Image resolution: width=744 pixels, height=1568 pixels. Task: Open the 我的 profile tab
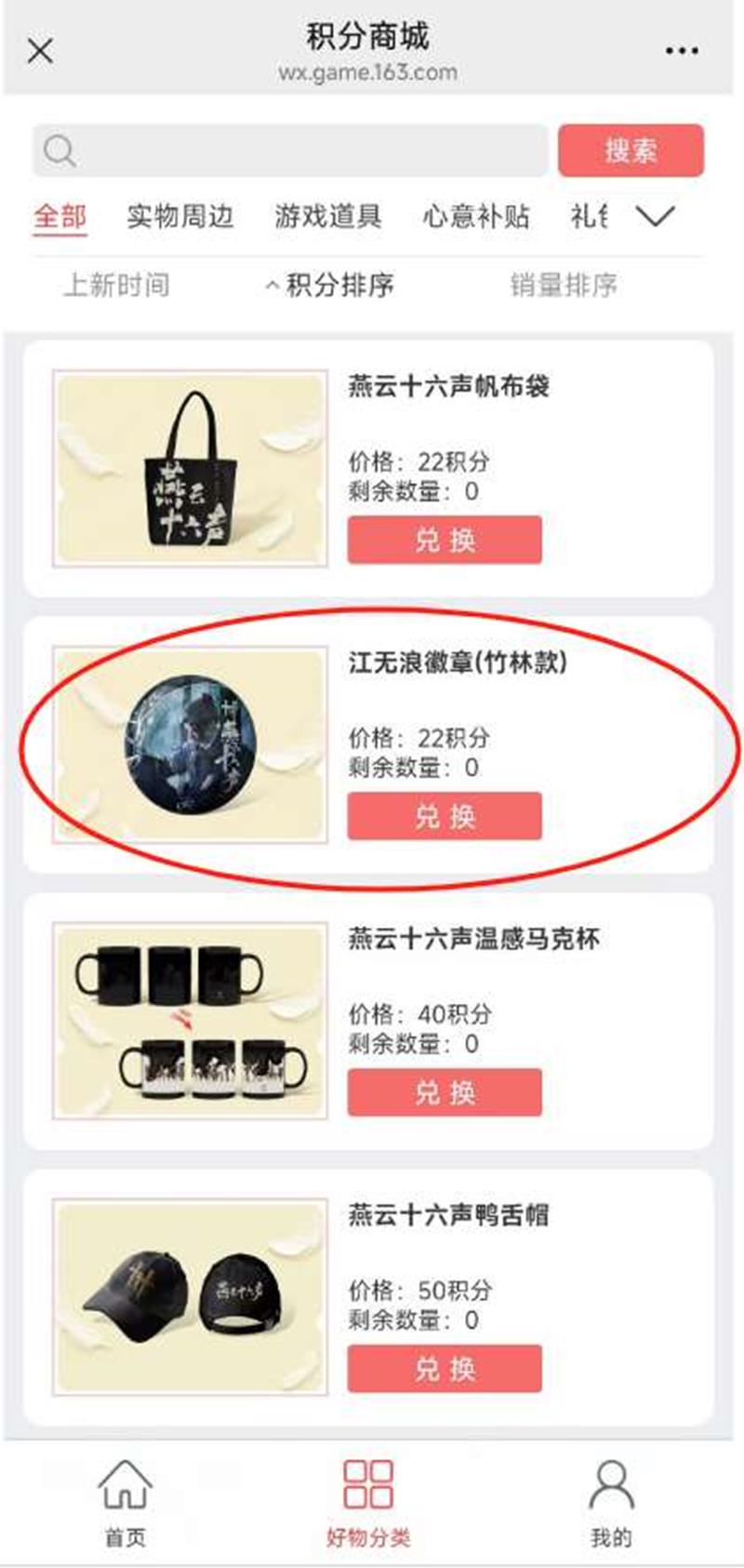611,1500
